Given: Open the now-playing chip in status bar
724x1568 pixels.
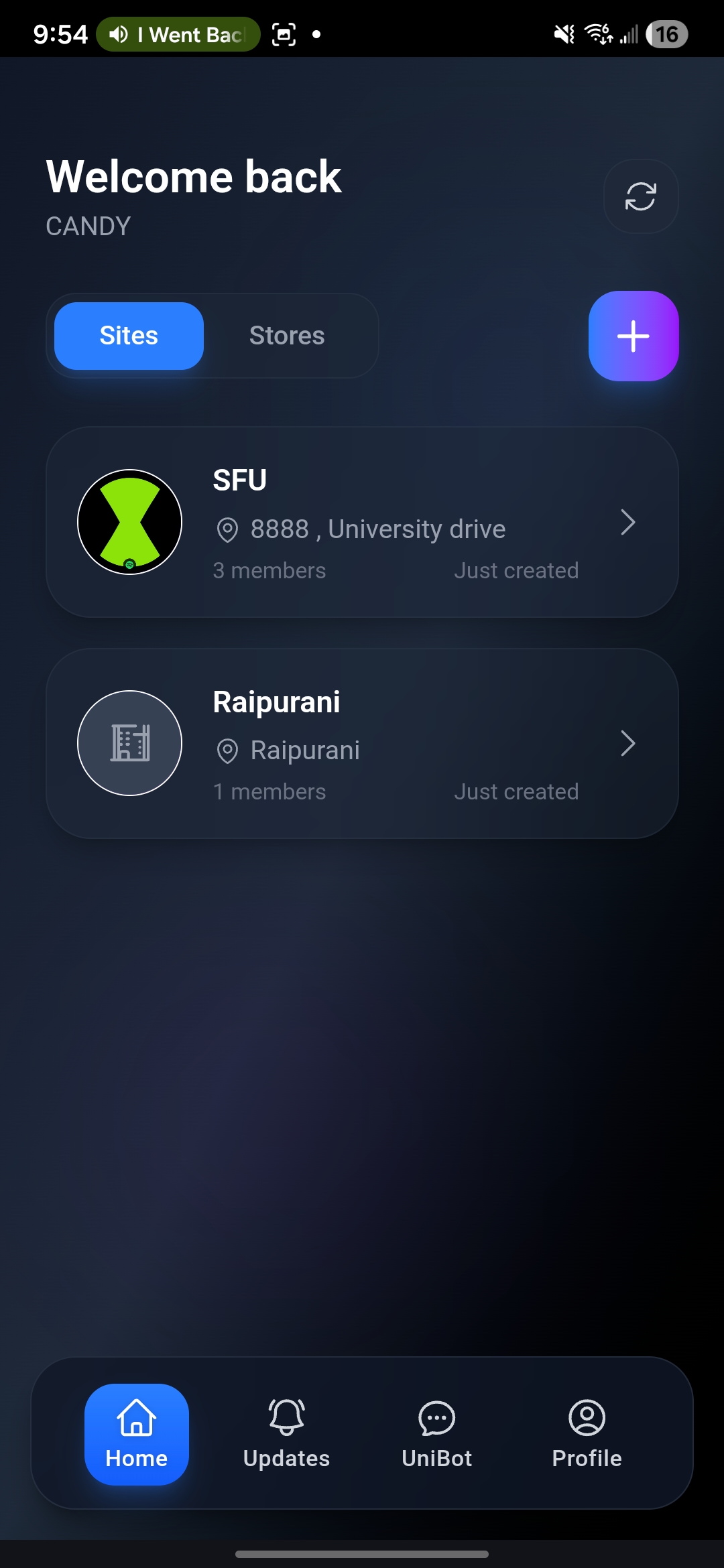Looking at the screenshot, I should click(x=178, y=34).
